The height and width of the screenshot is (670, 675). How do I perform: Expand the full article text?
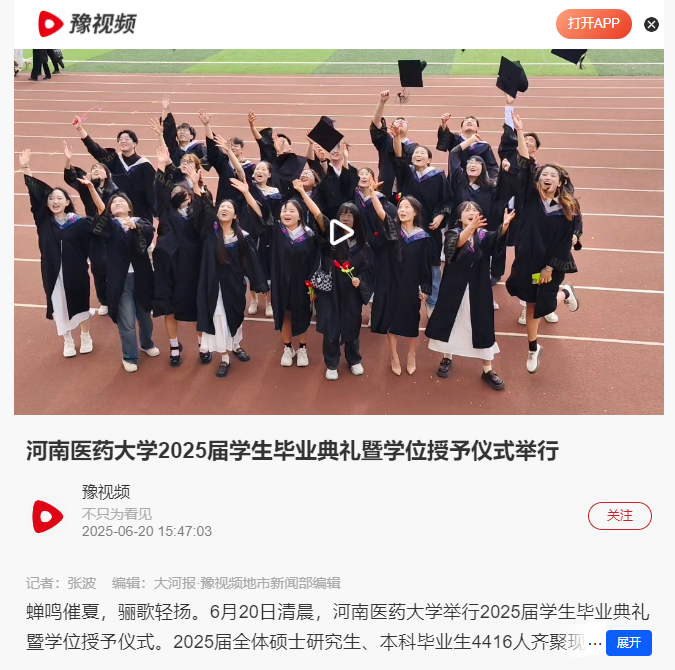coord(628,642)
